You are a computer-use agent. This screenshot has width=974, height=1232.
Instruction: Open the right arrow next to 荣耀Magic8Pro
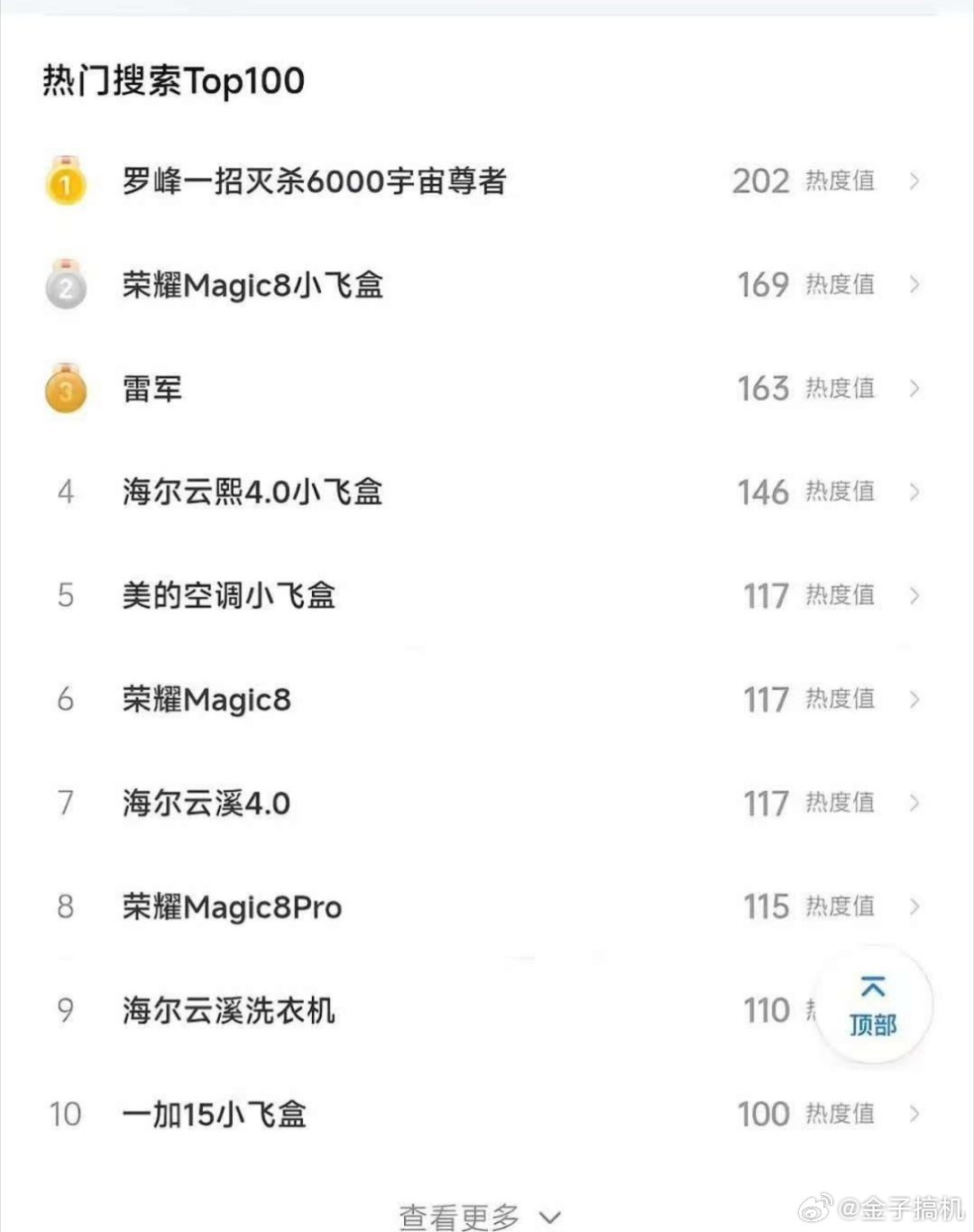[x=914, y=907]
